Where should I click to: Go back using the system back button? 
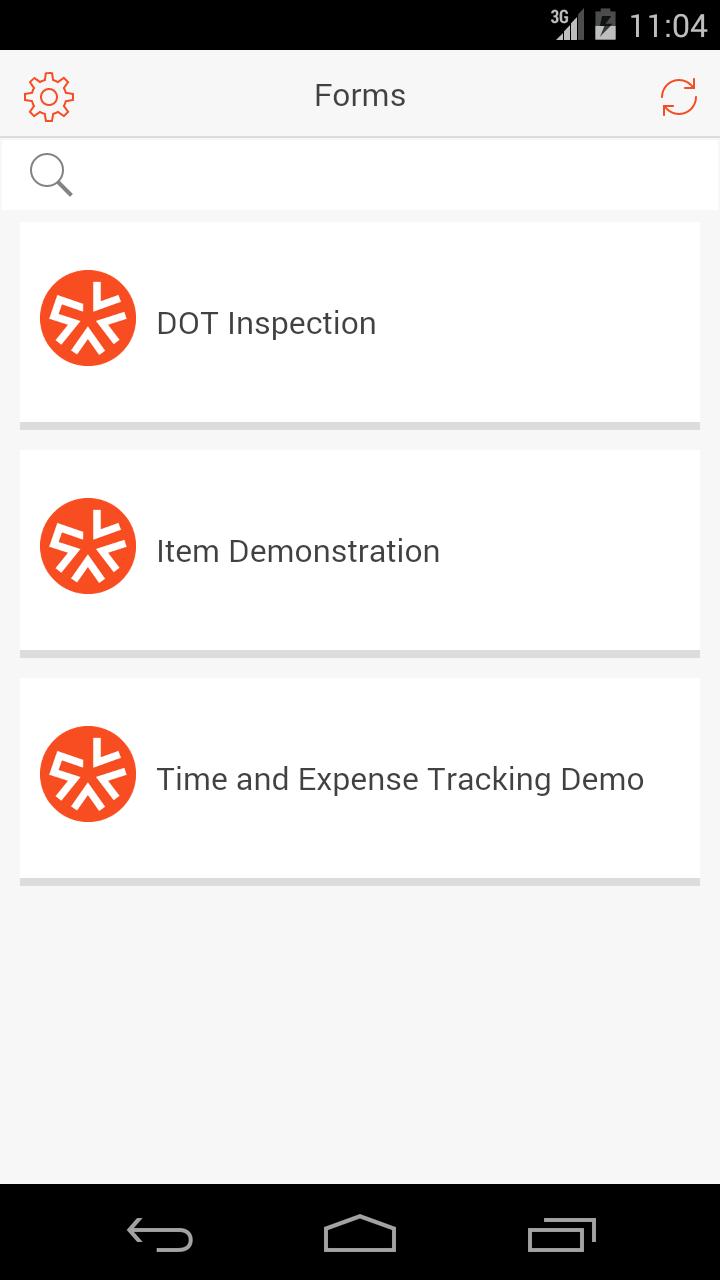pos(160,1234)
